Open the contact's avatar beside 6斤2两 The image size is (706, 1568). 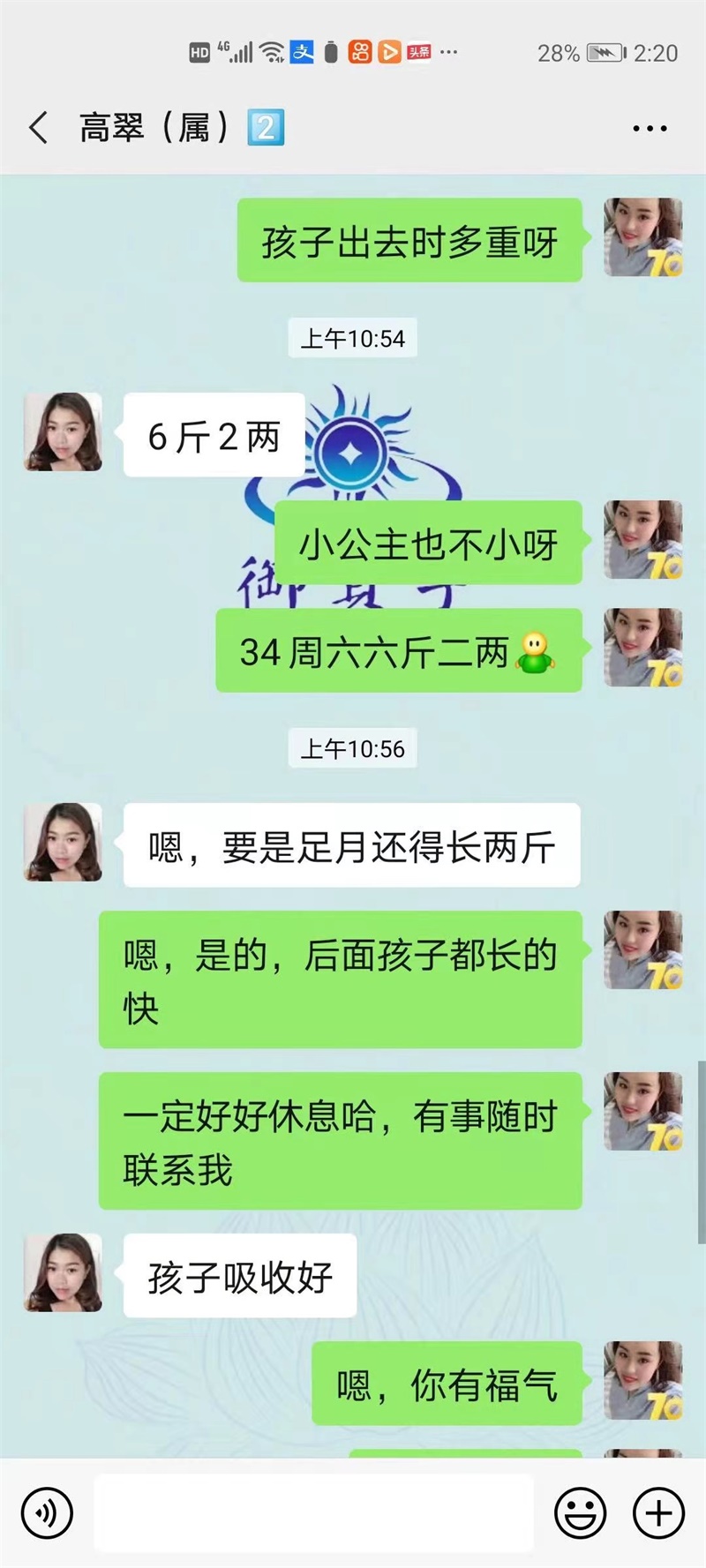[63, 432]
